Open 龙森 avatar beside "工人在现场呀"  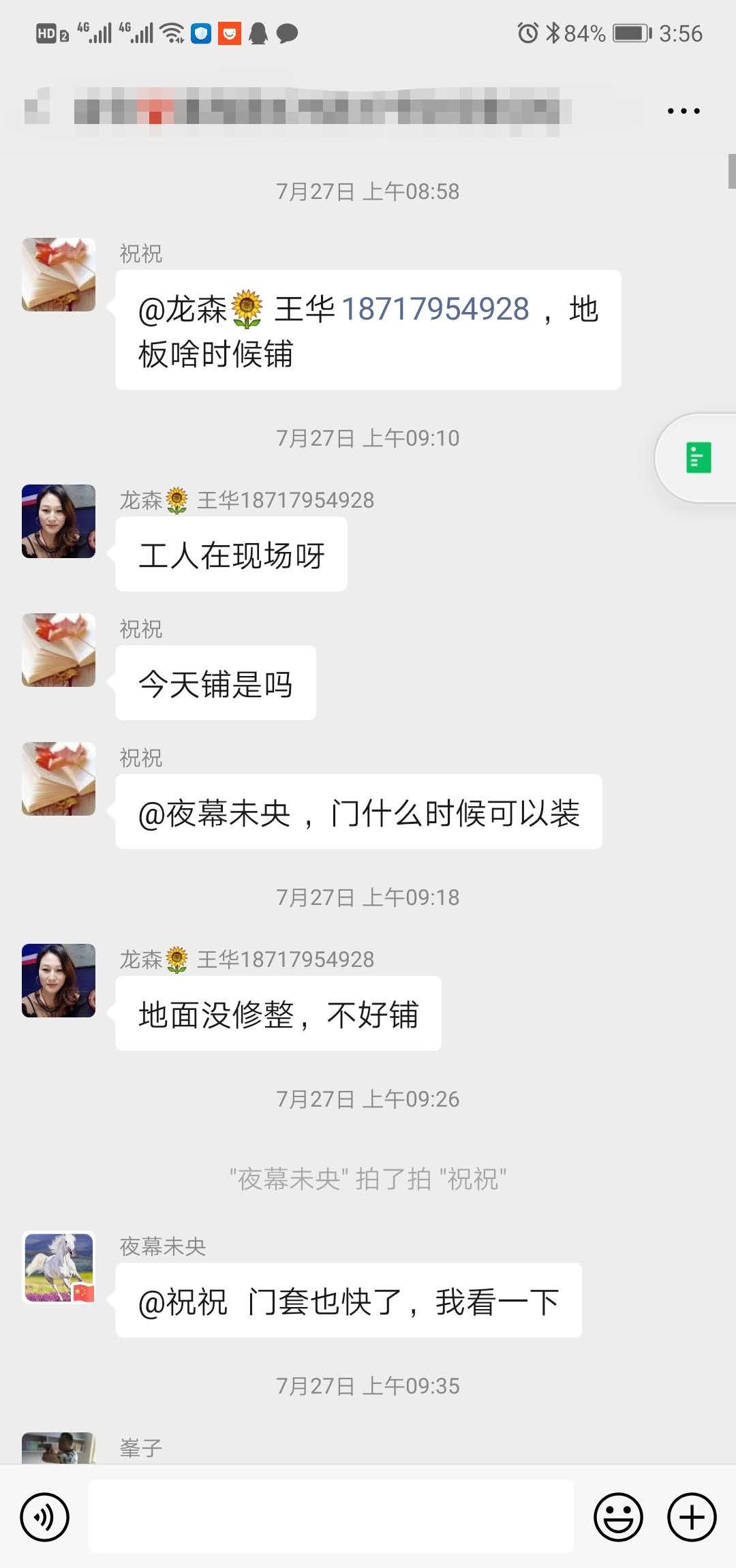click(x=59, y=521)
